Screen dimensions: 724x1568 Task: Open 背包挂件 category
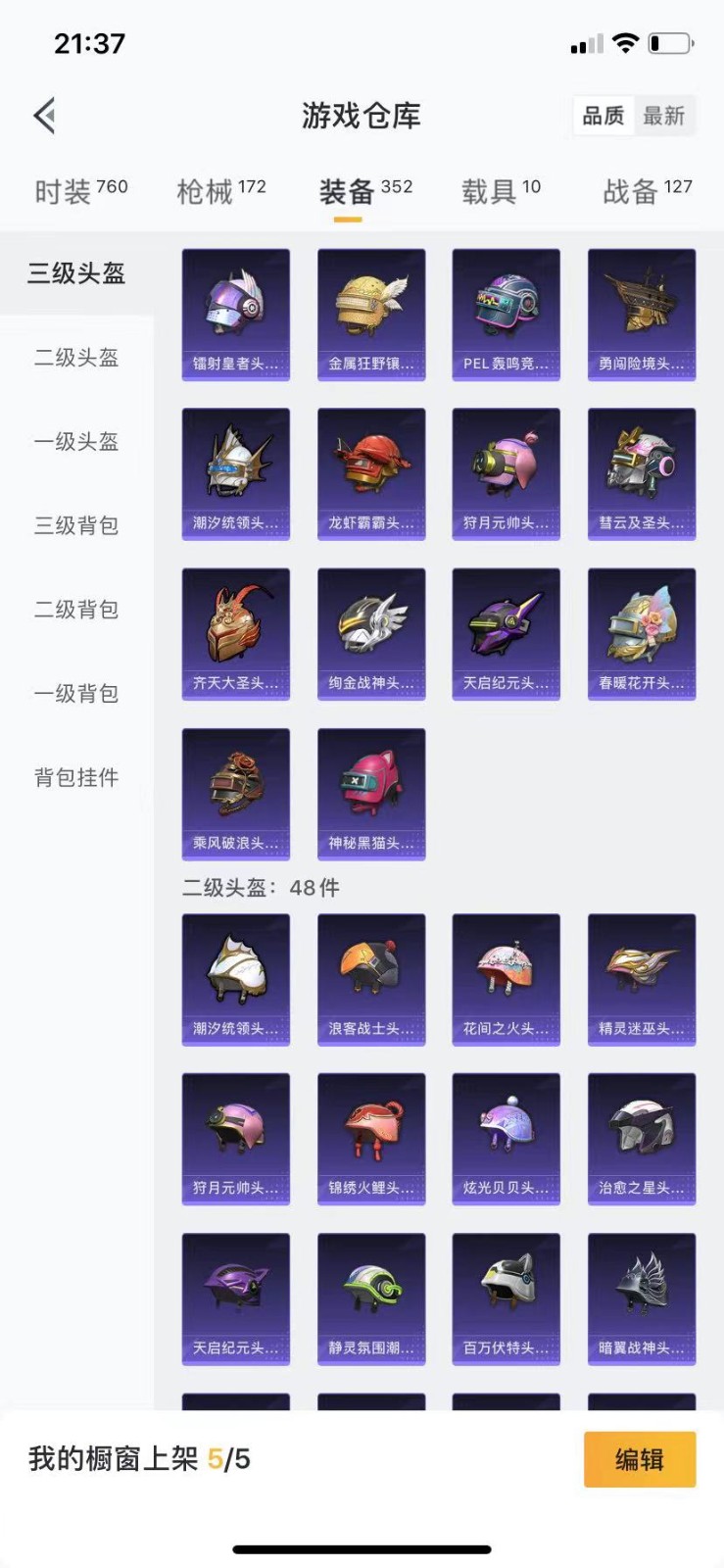pos(76,778)
